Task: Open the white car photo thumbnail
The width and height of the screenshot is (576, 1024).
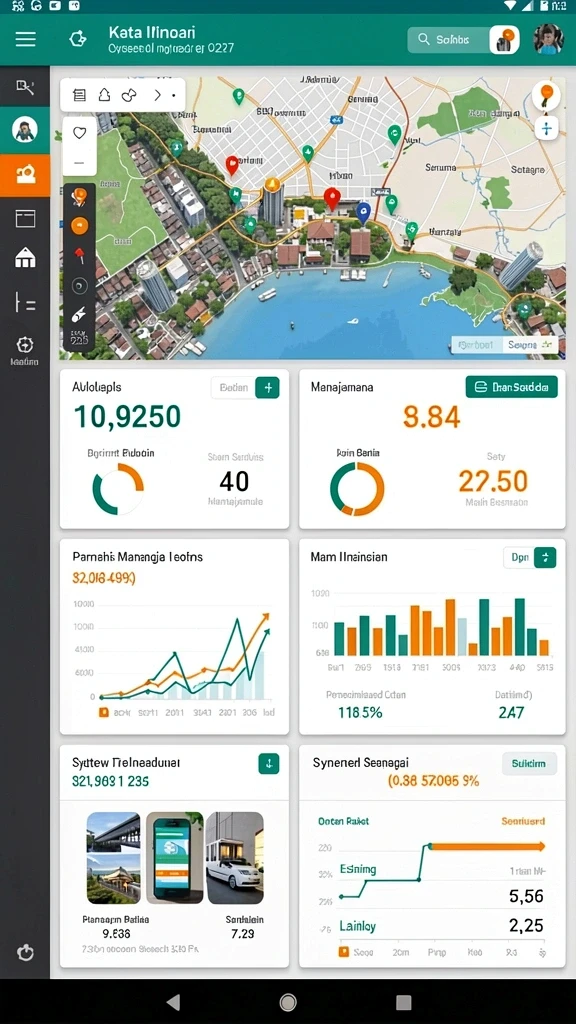Action: (x=234, y=858)
